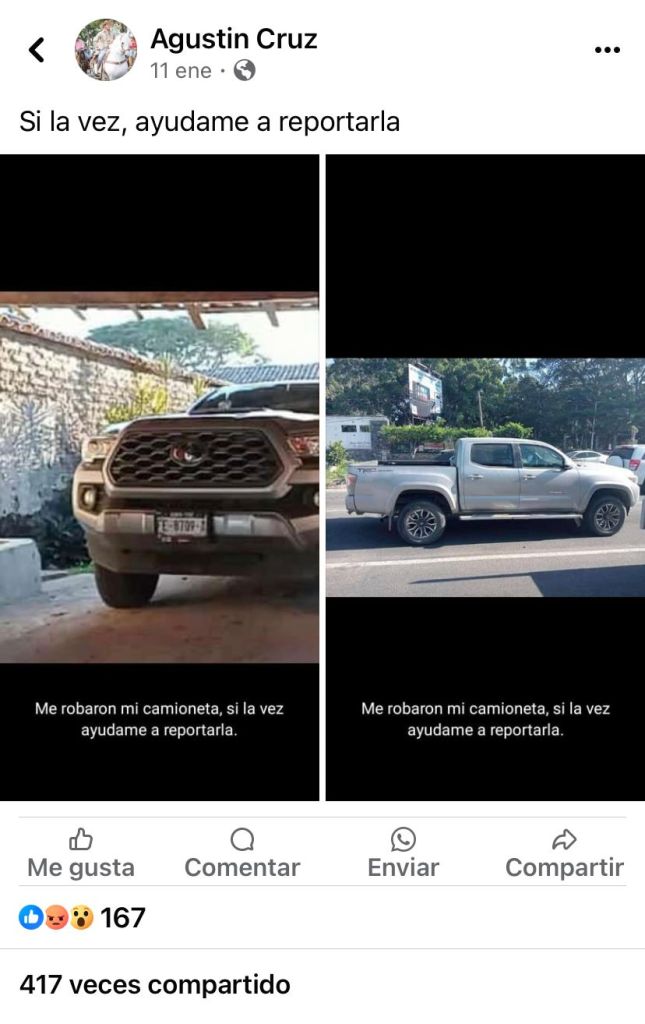
Task: Open Agustin Cruz's profile name
Action: [x=233, y=39]
